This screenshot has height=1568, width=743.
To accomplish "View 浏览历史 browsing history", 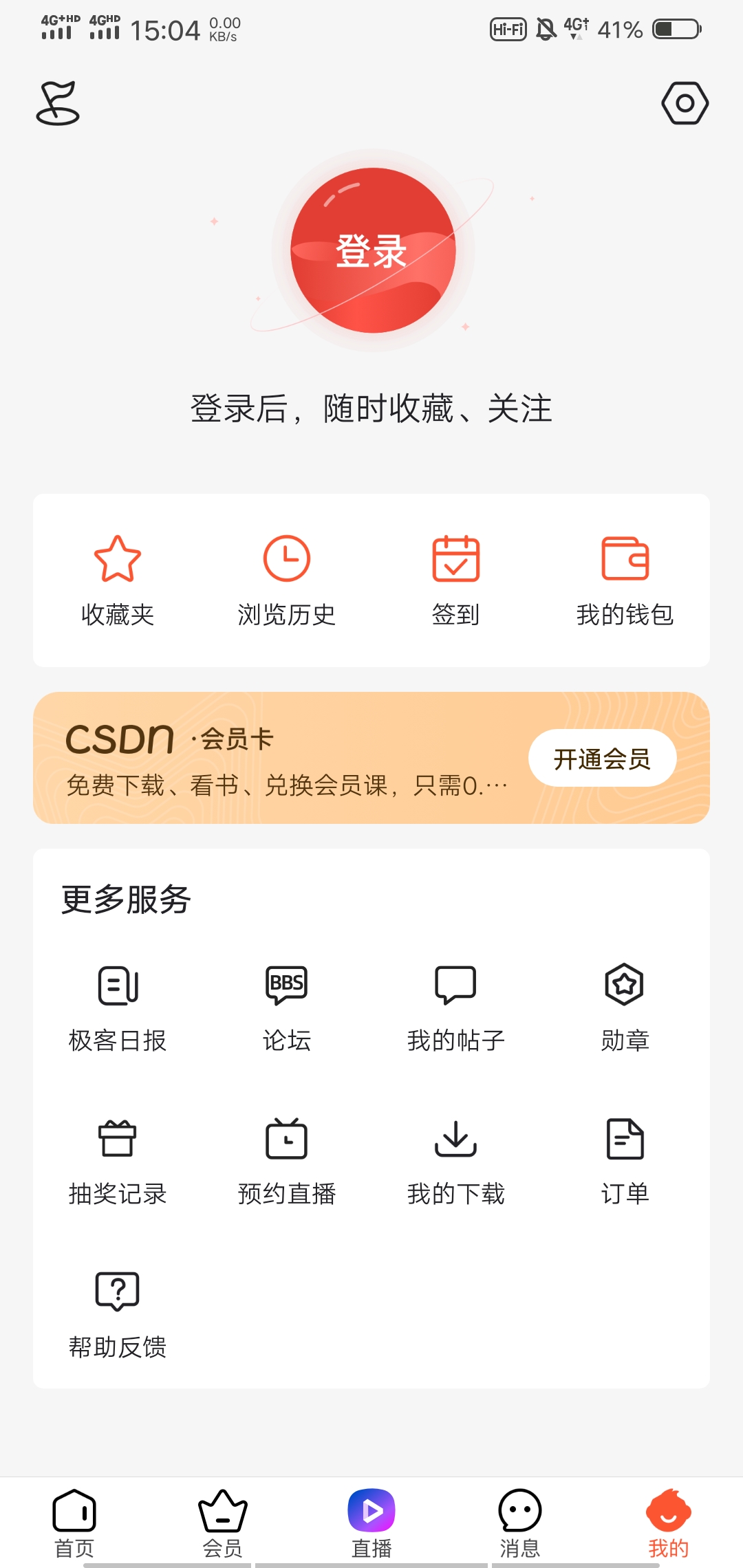I will [x=287, y=579].
